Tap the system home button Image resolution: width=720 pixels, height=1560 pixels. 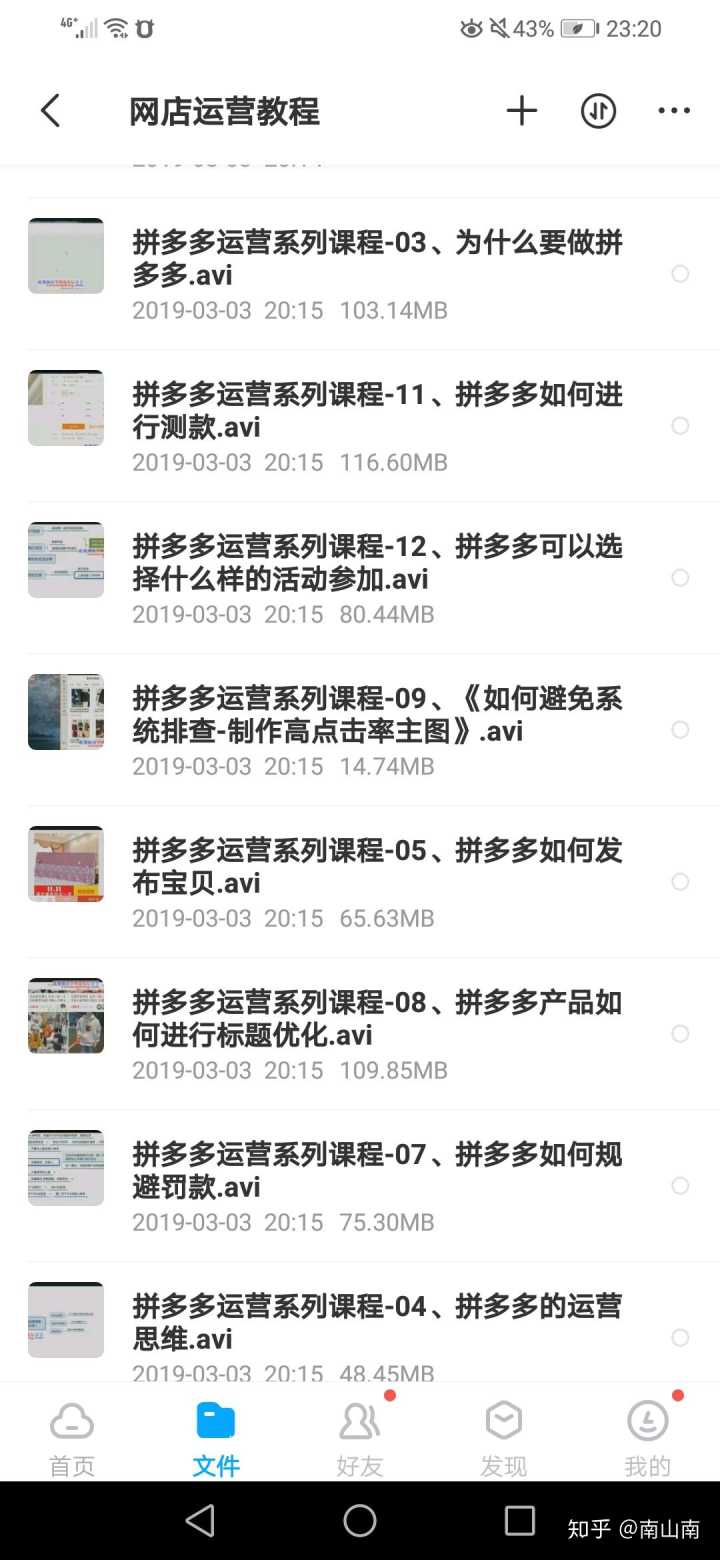[x=360, y=1521]
